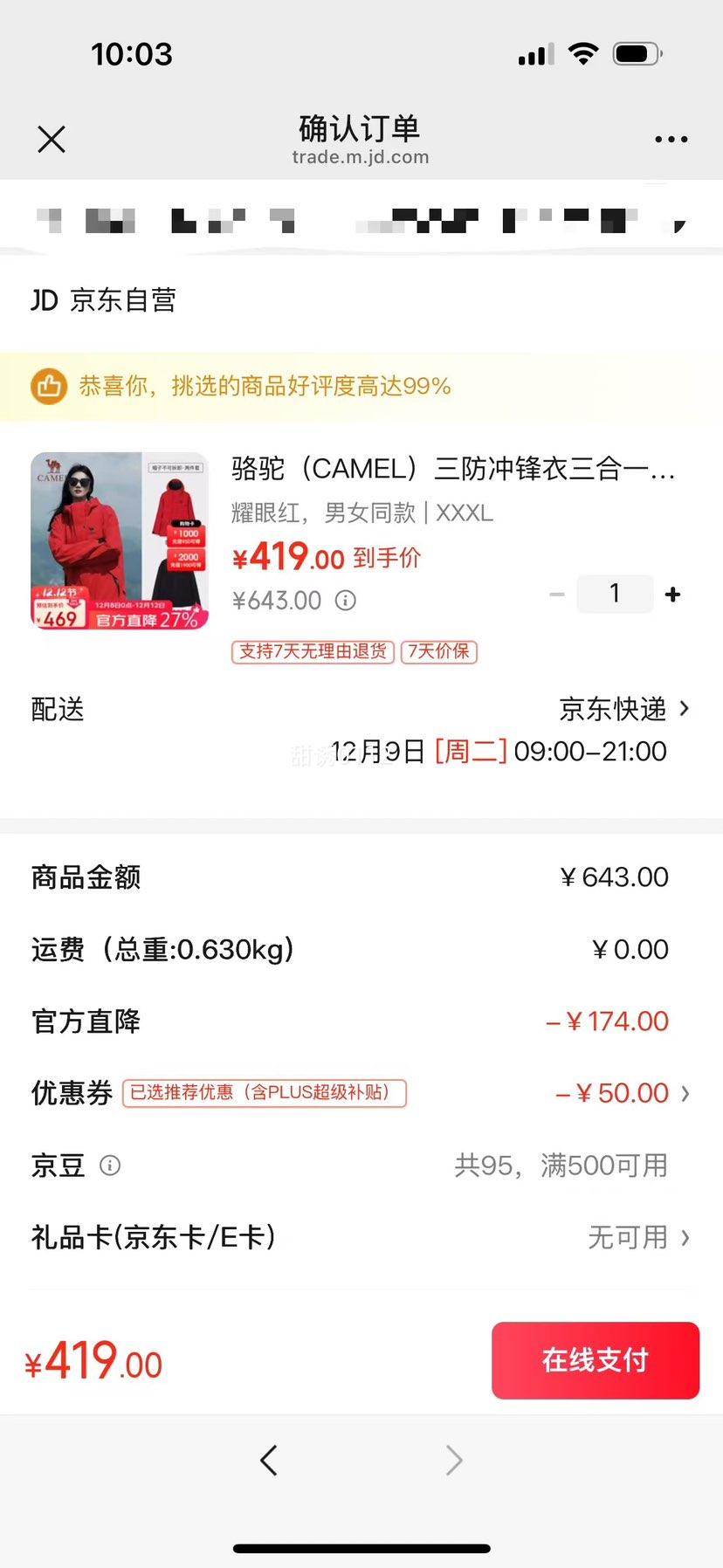Click the thumbs-up praise icon in yellow banner
The width and height of the screenshot is (723, 1568).
[x=49, y=385]
